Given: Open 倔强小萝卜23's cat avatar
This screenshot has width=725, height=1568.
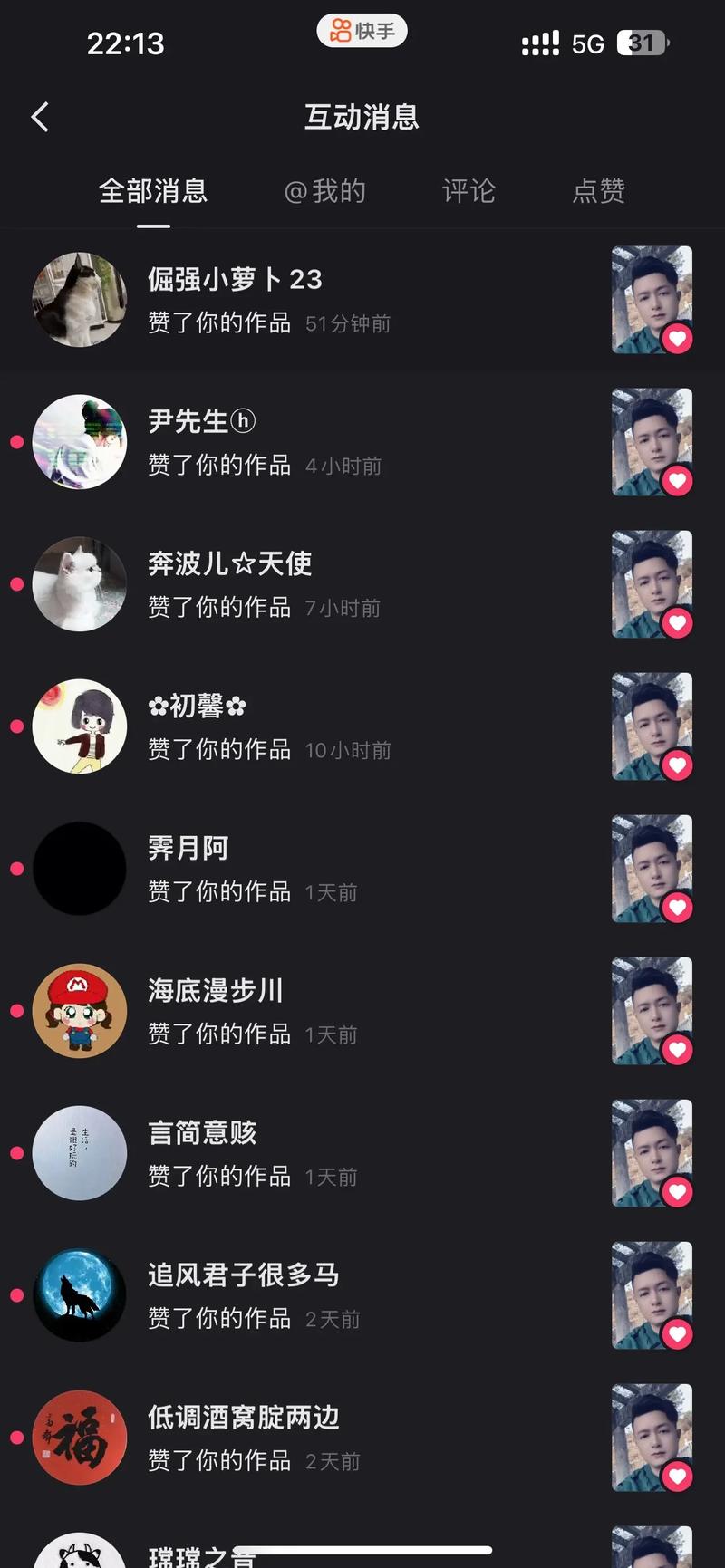Looking at the screenshot, I should pos(79,299).
